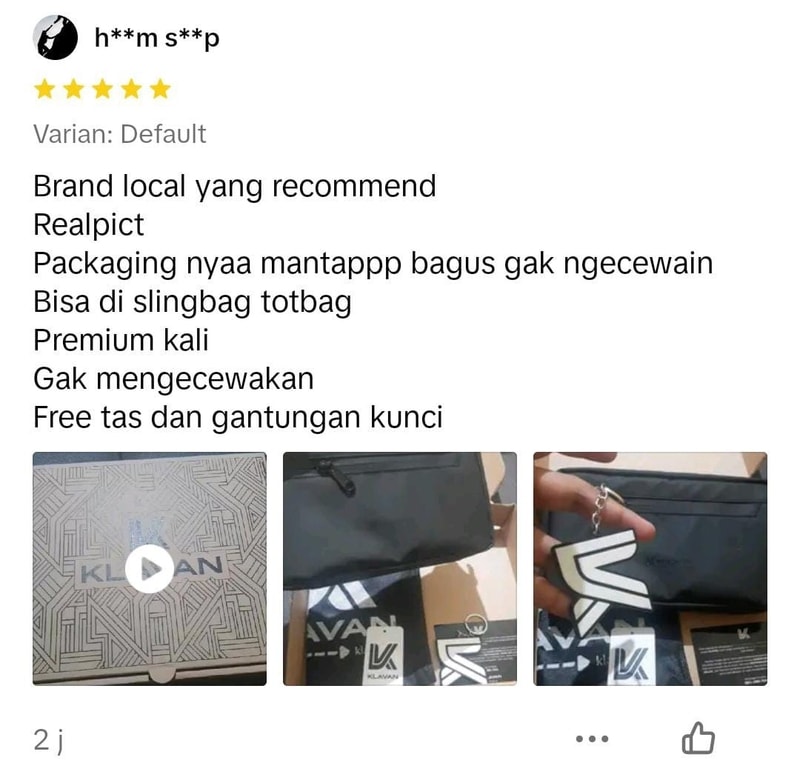Like this review with the thumbs-up icon

click(x=698, y=740)
